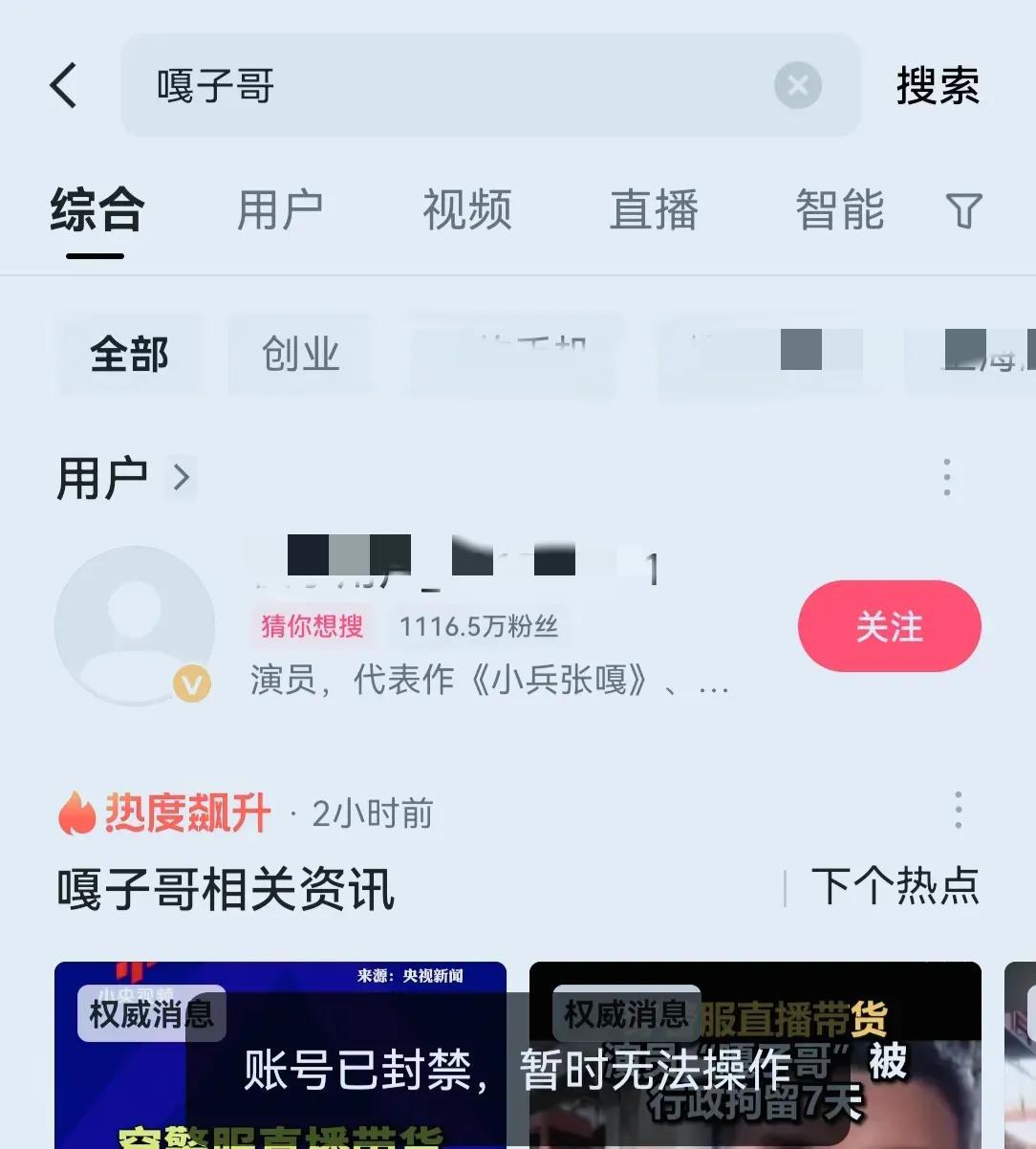The height and width of the screenshot is (1149, 1036).
Task: Select the 综合 tab
Action: pos(96,210)
